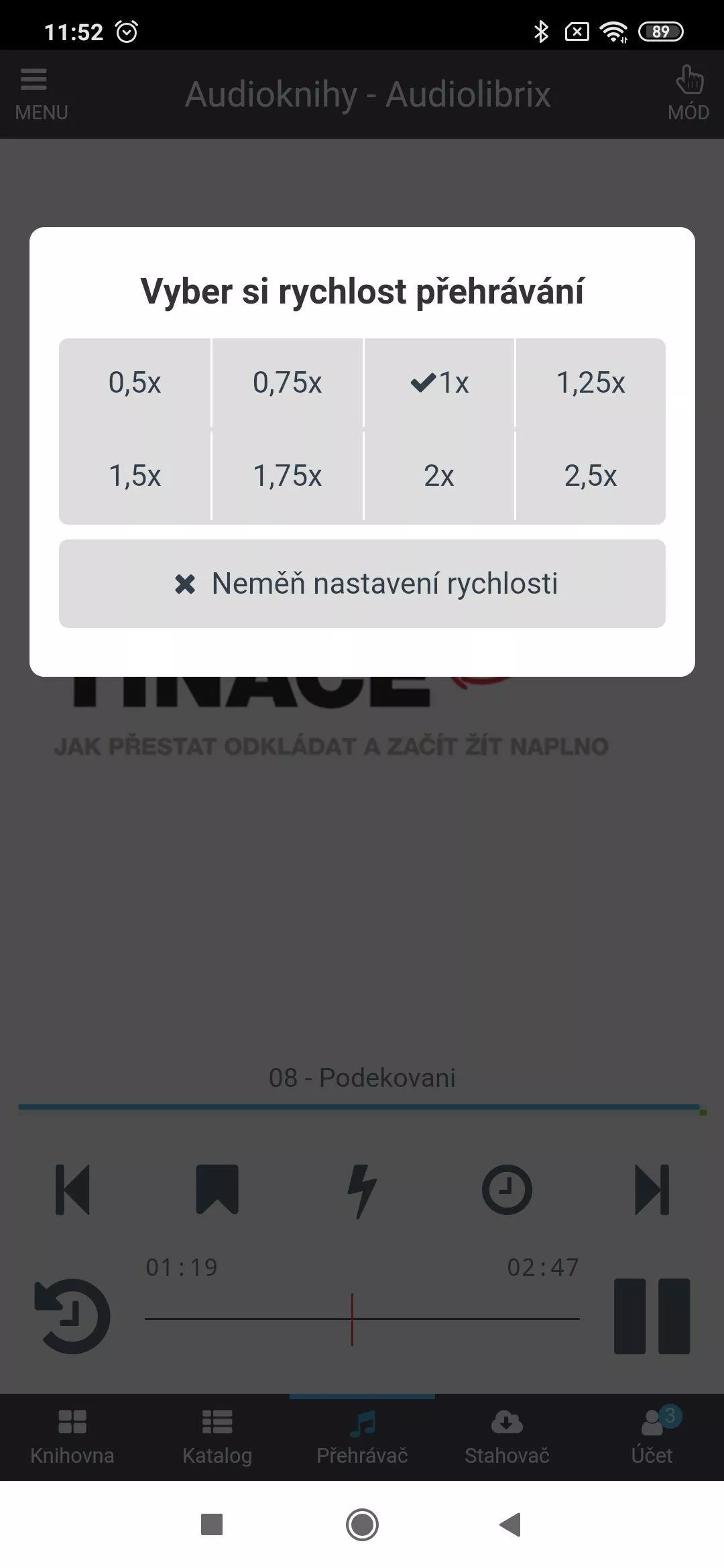
Task: Switch playback speed to 2x
Action: [439, 476]
